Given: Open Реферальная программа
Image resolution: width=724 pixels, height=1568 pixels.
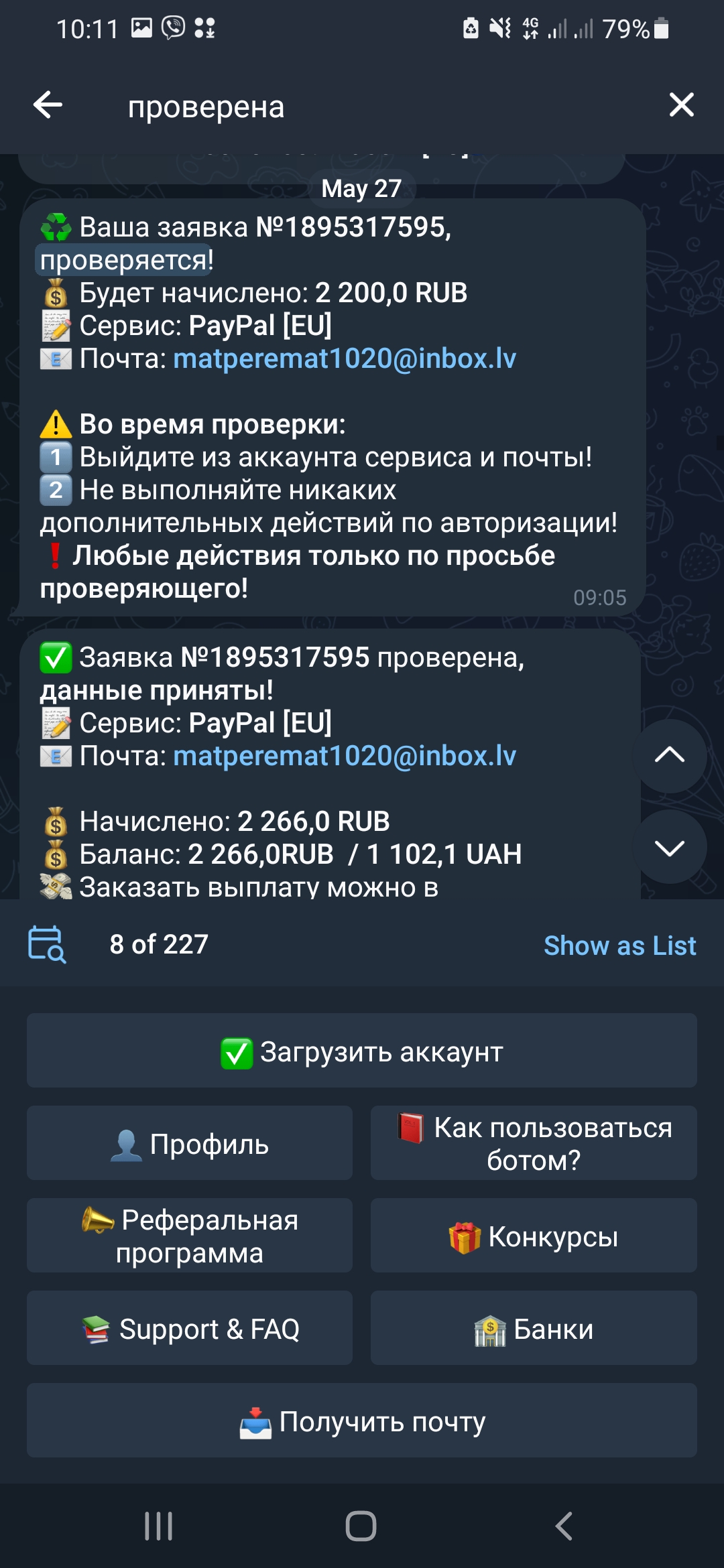Looking at the screenshot, I should tap(190, 1236).
